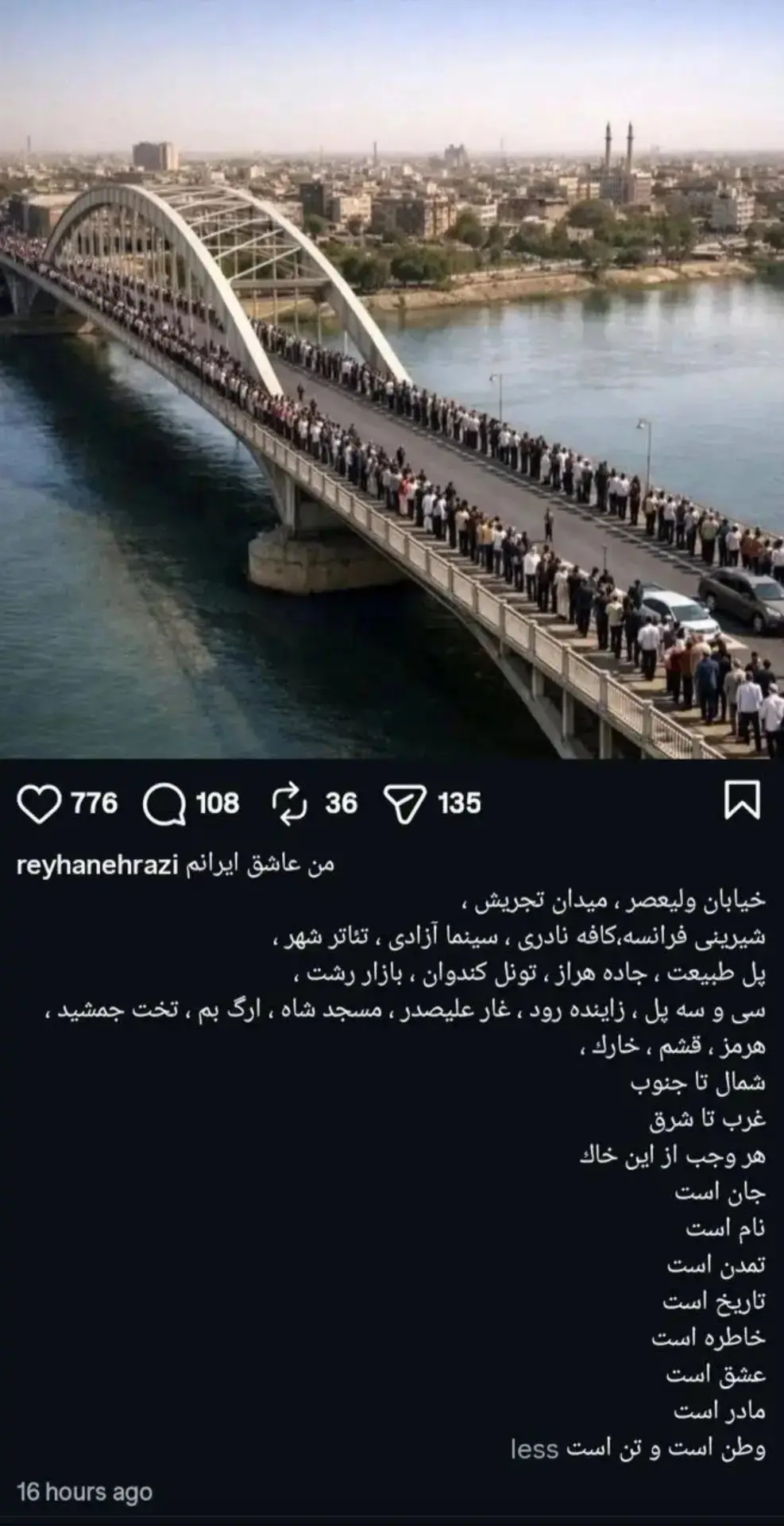Save the post with the bookmark icon

pos(742,800)
